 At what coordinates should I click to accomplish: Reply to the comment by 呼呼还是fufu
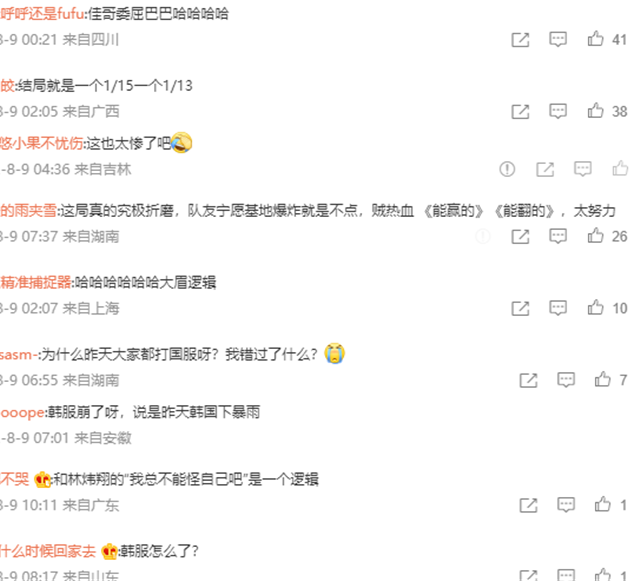[558, 40]
